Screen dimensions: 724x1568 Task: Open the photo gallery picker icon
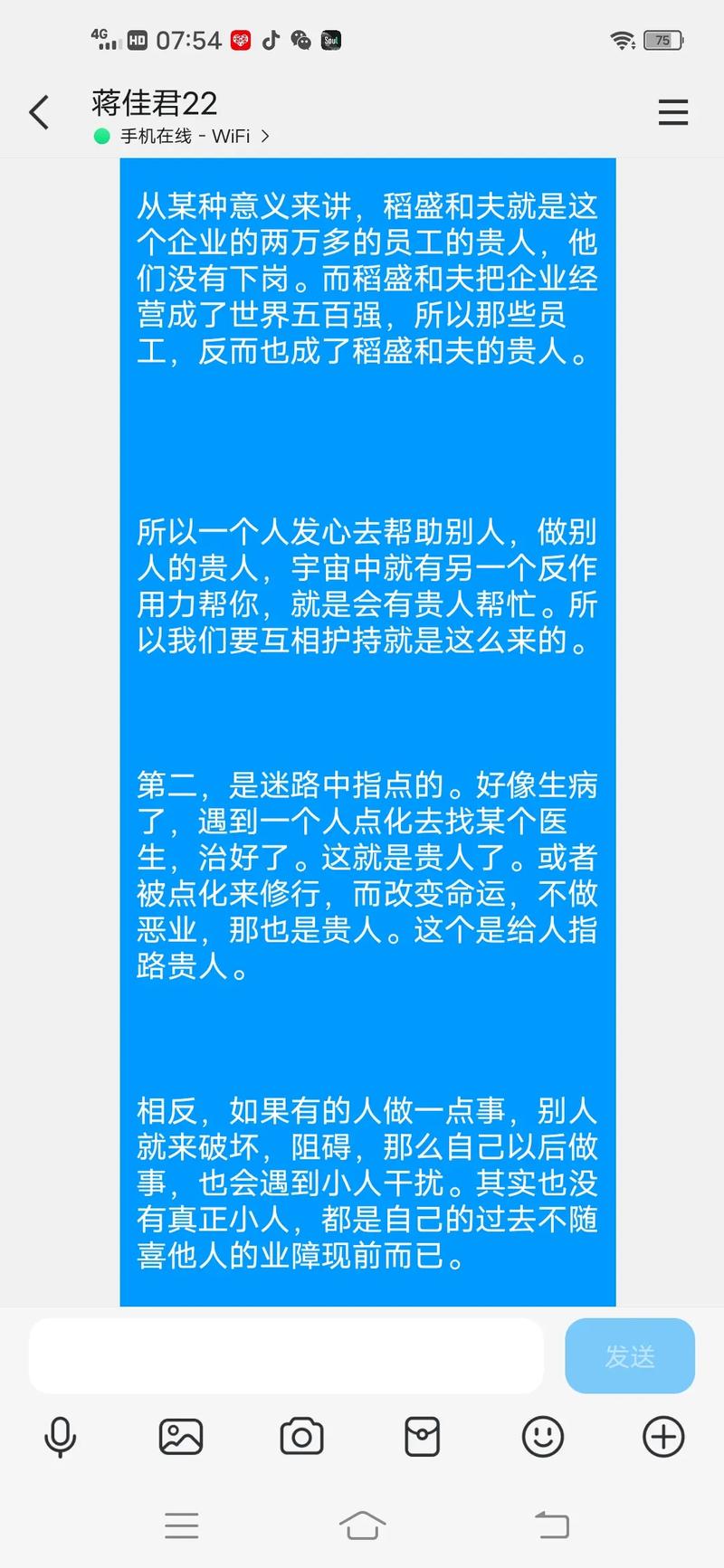[181, 1436]
